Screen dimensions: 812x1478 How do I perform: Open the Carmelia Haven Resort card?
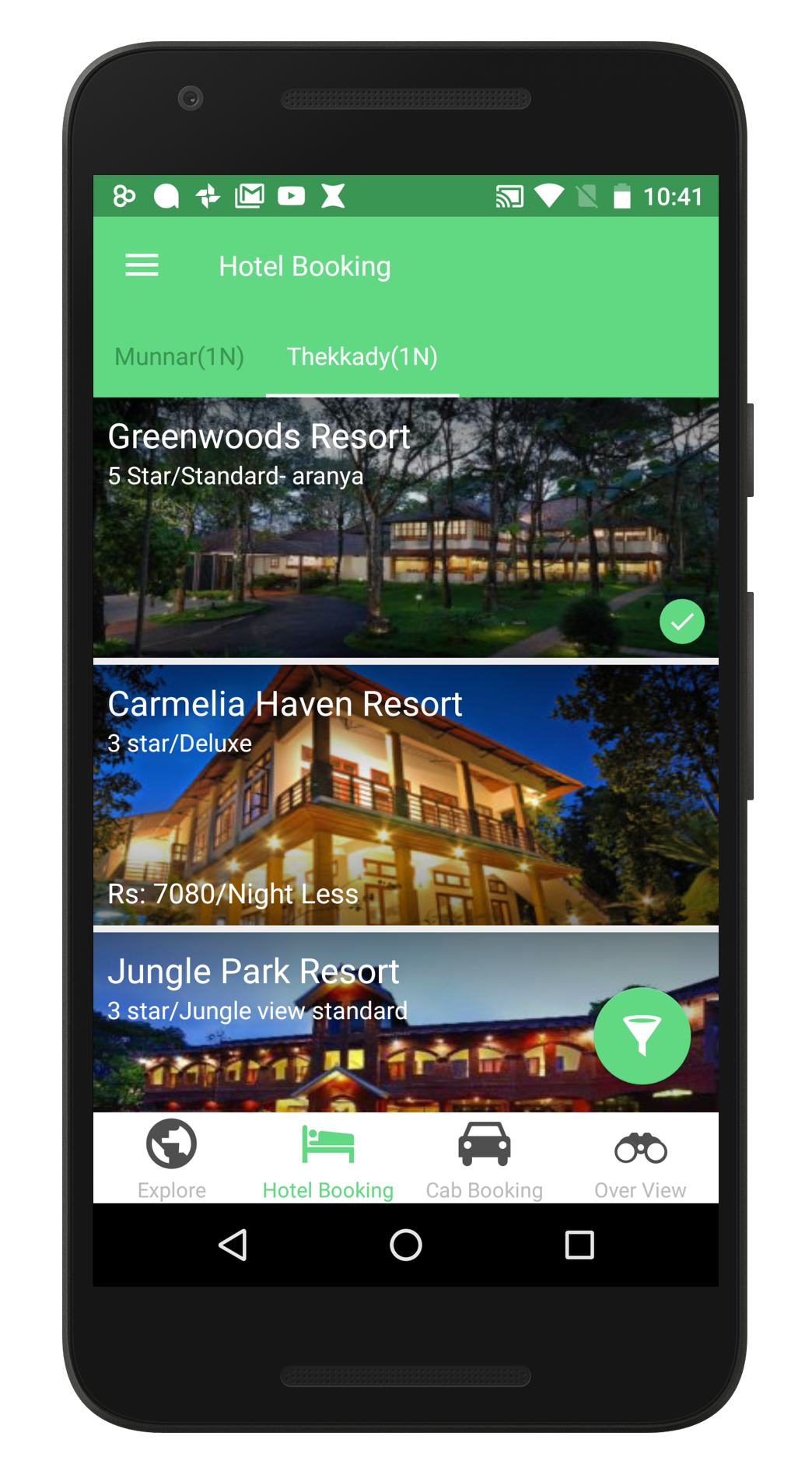point(405,795)
